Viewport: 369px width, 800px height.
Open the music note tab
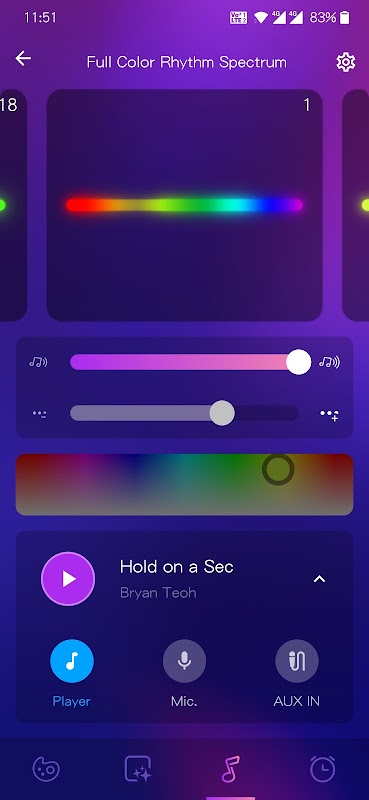tap(231, 769)
